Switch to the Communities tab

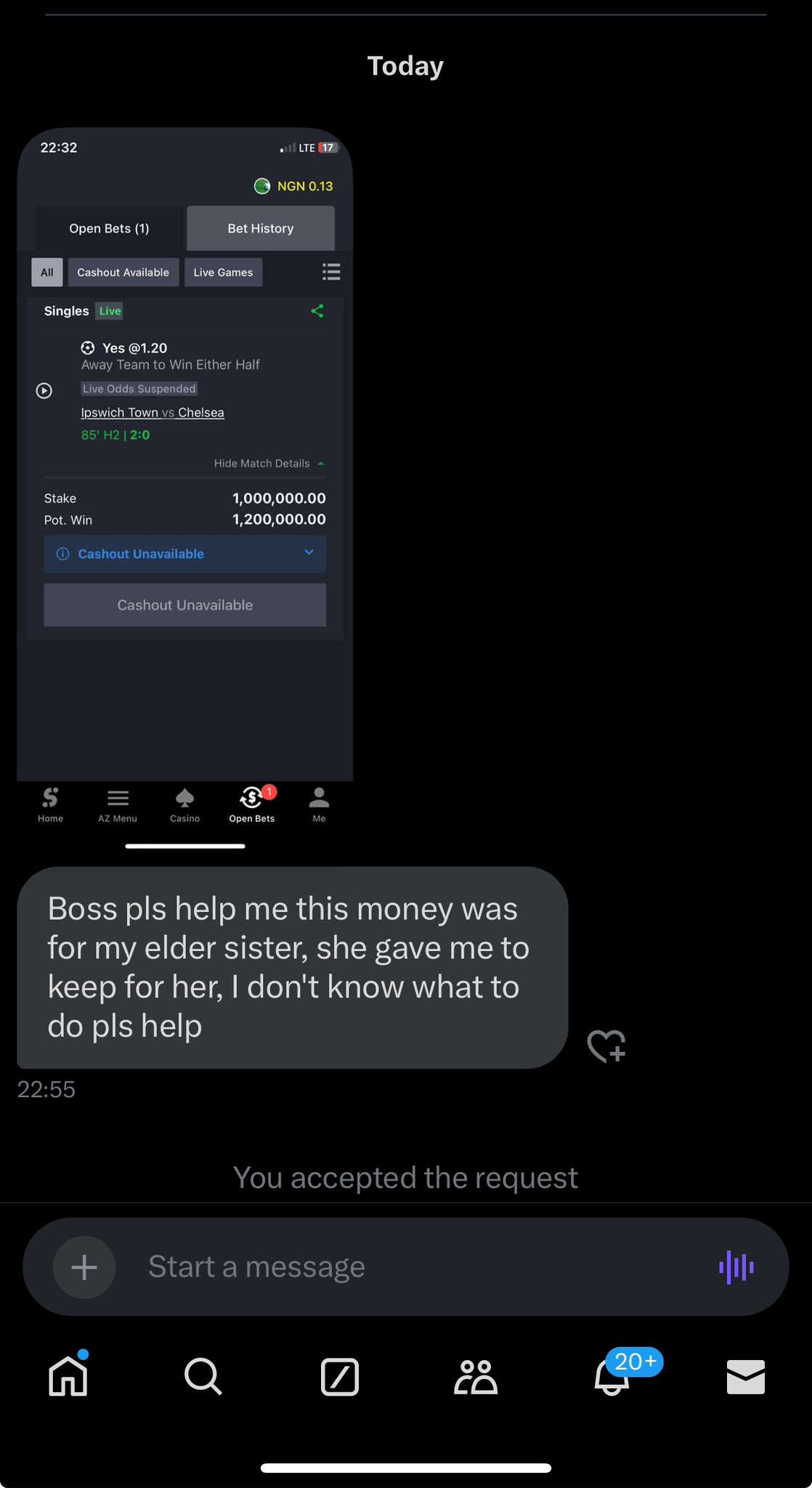(x=476, y=1376)
